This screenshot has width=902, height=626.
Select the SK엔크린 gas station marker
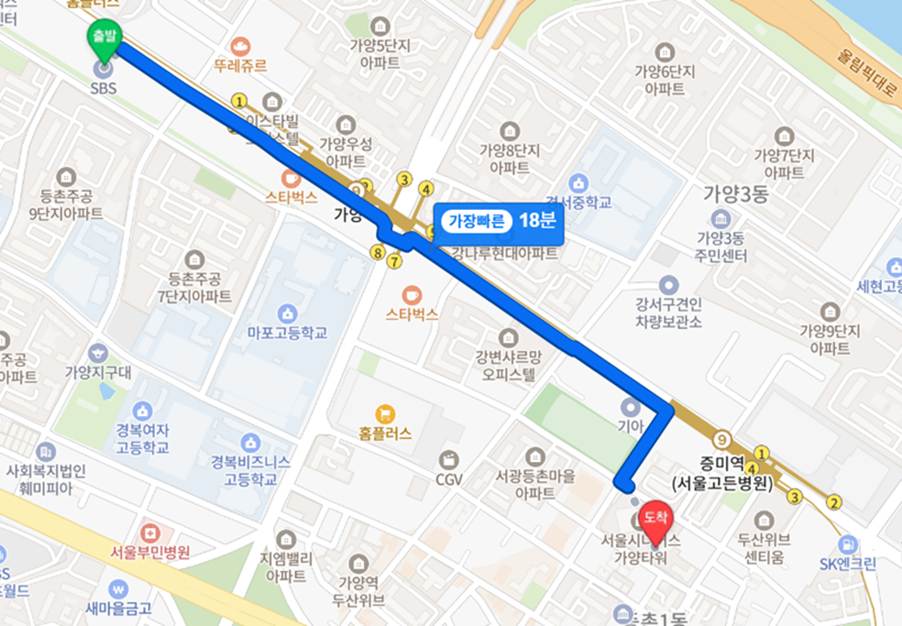pos(848,545)
